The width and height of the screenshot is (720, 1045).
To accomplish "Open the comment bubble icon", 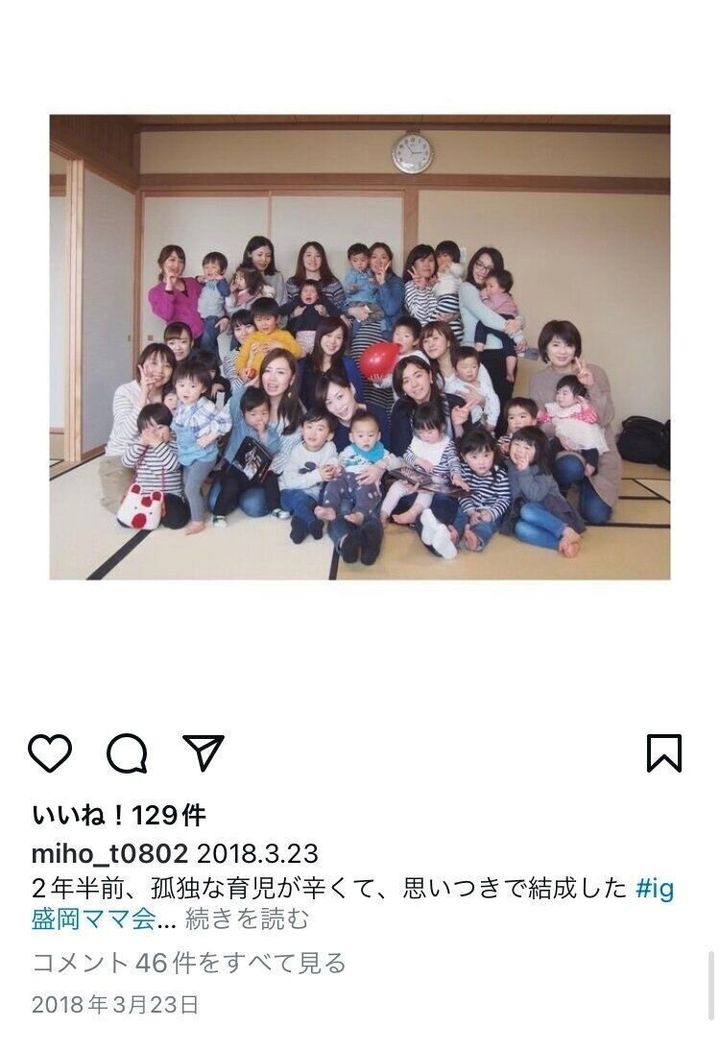I will coord(127,753).
